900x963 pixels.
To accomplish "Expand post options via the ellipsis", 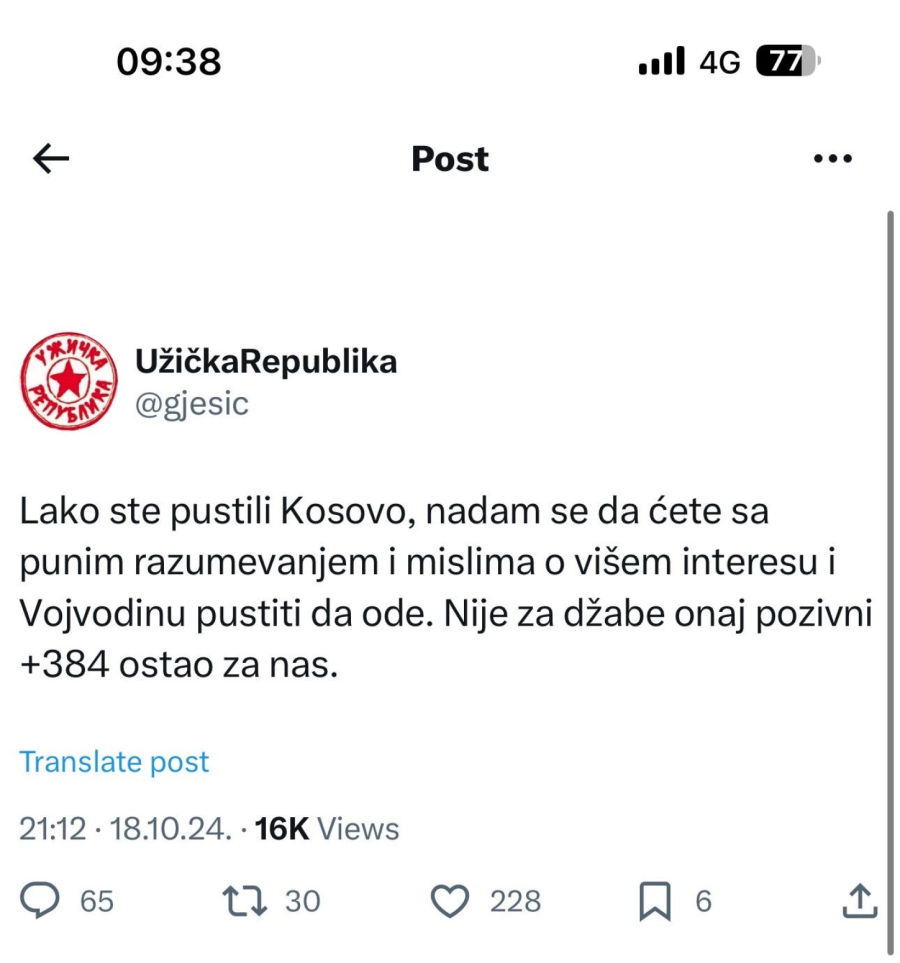I will tap(833, 157).
